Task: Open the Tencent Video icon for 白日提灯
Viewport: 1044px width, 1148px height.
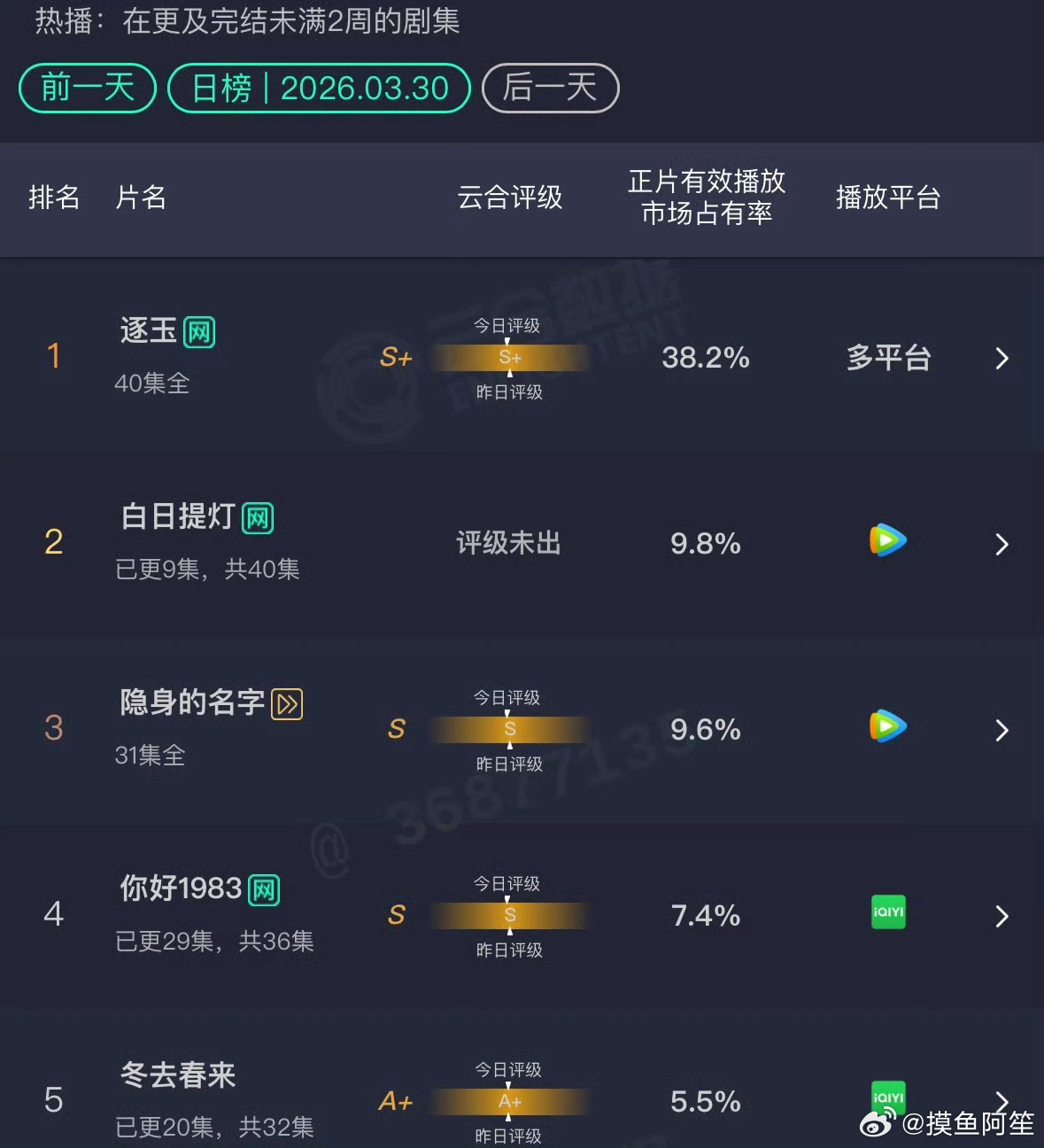Action: (887, 541)
